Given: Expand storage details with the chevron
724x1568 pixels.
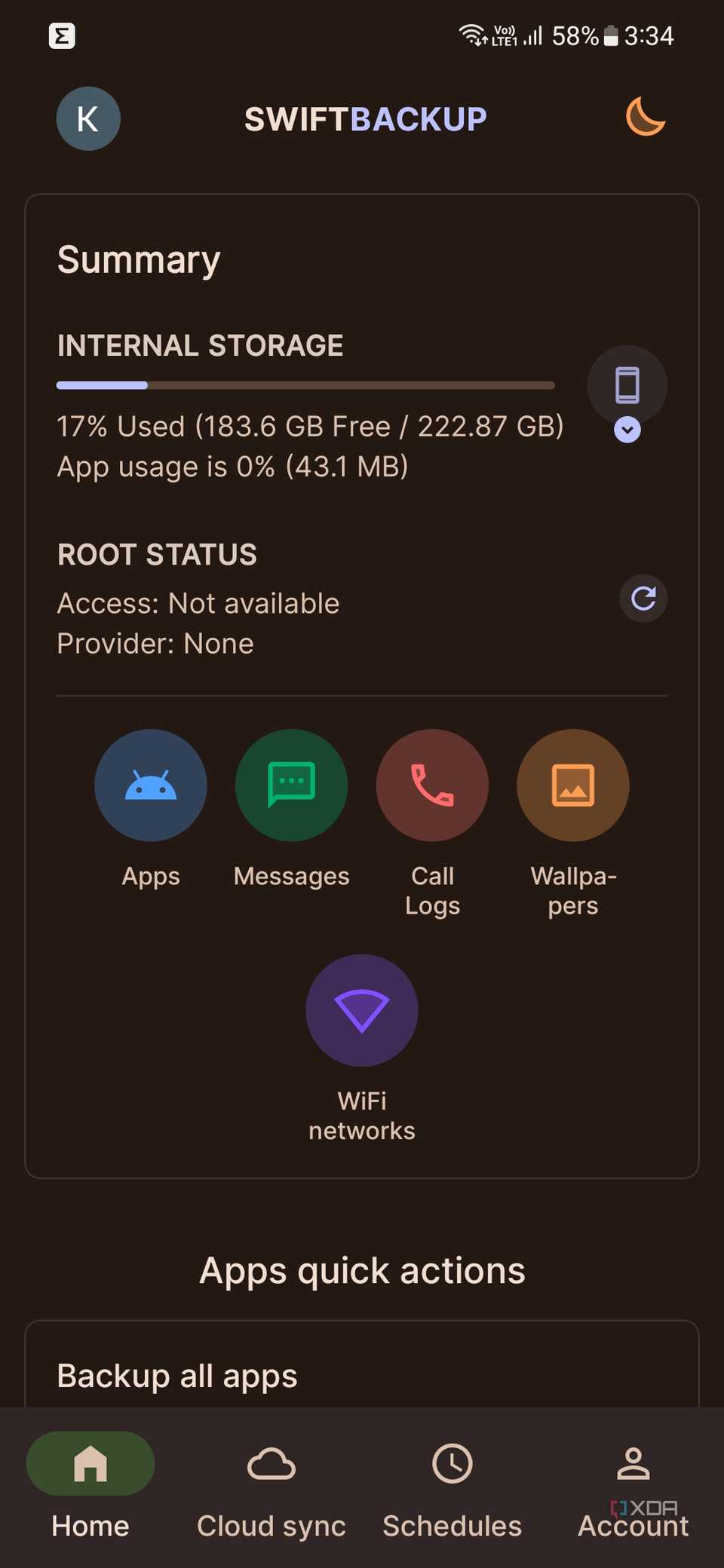Looking at the screenshot, I should pyautogui.click(x=626, y=430).
